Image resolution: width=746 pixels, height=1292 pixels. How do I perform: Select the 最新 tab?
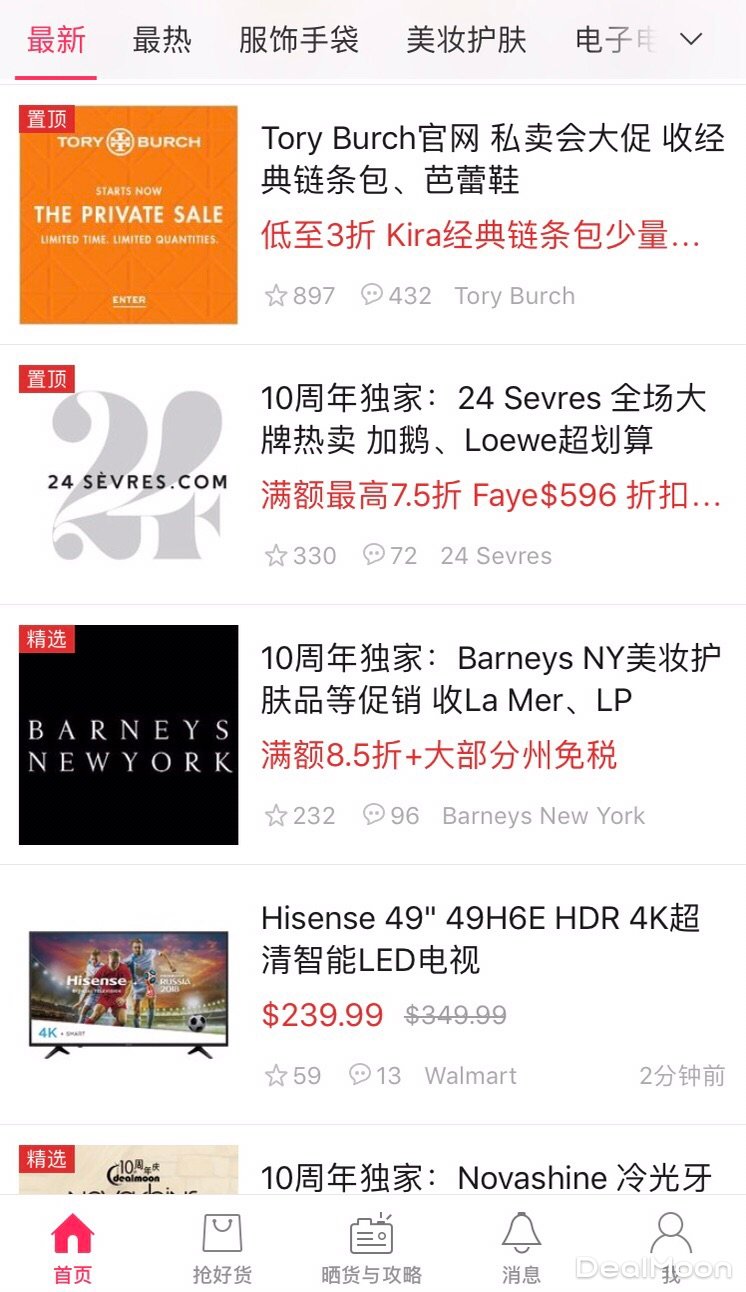[x=56, y=41]
